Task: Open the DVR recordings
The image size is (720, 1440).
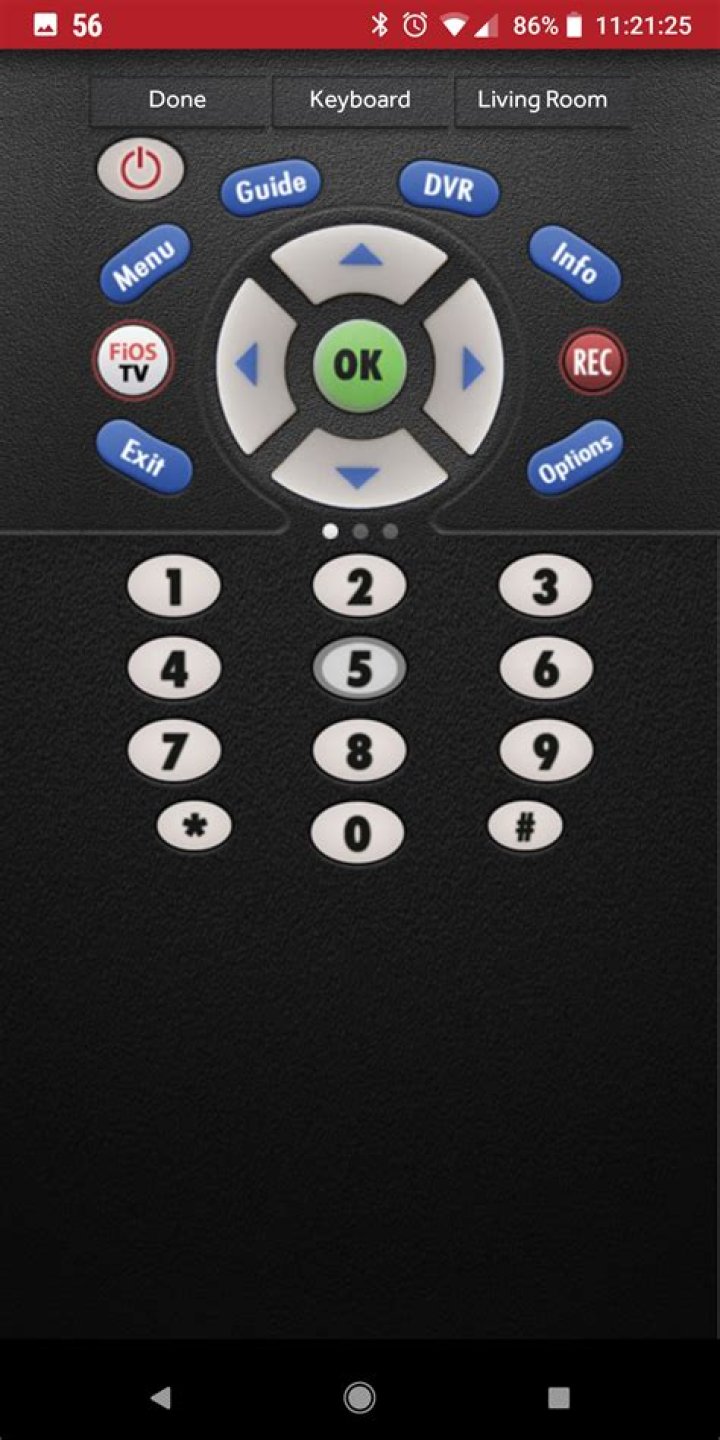Action: 448,187
